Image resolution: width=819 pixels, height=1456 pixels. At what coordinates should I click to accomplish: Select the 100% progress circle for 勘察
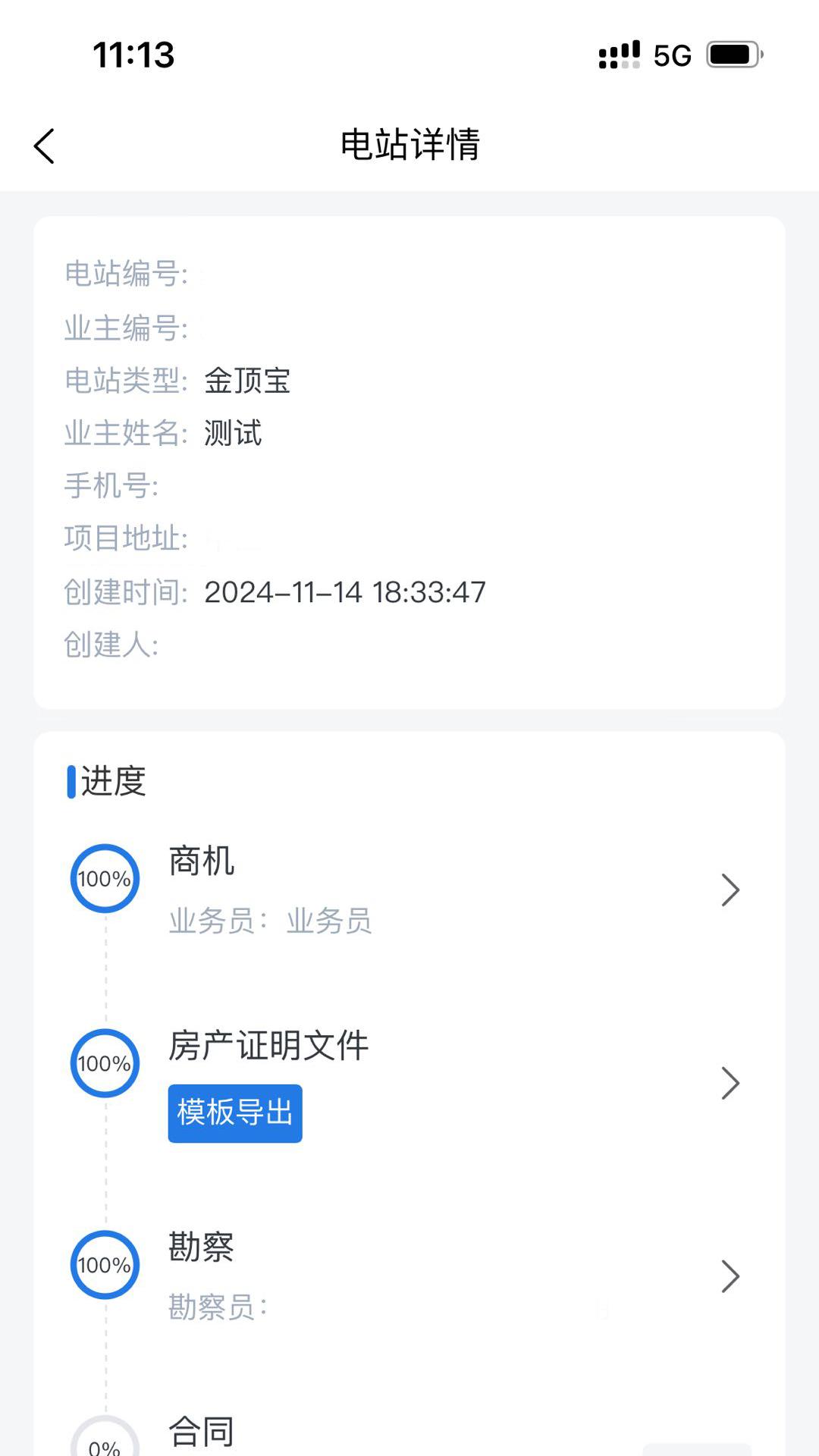(x=105, y=1265)
